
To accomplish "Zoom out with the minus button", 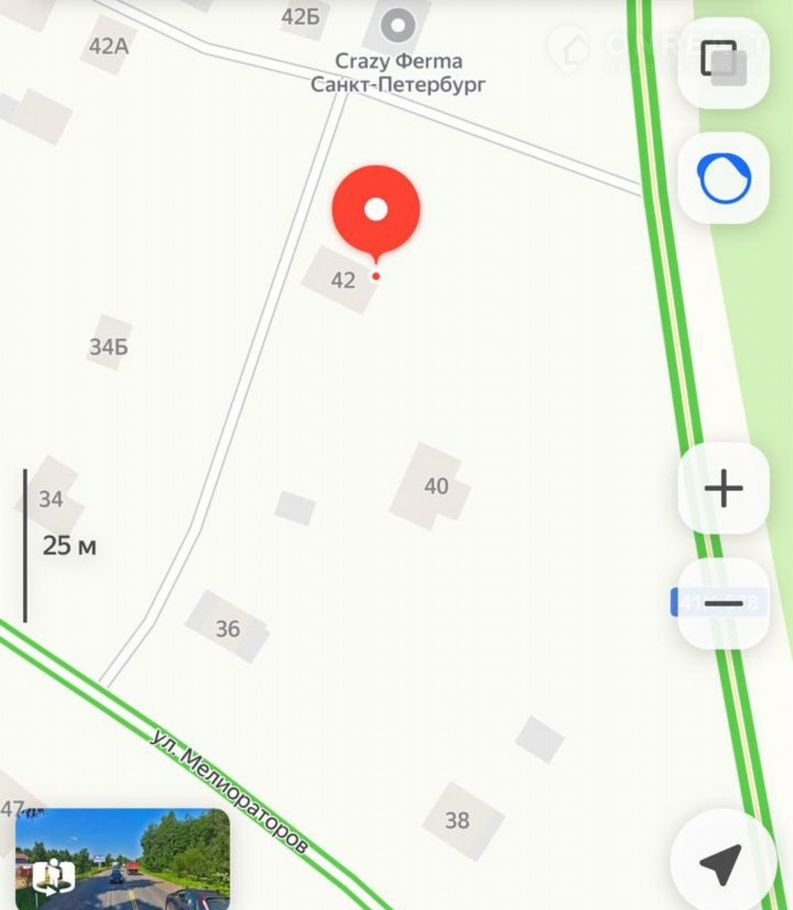I will click(x=724, y=603).
